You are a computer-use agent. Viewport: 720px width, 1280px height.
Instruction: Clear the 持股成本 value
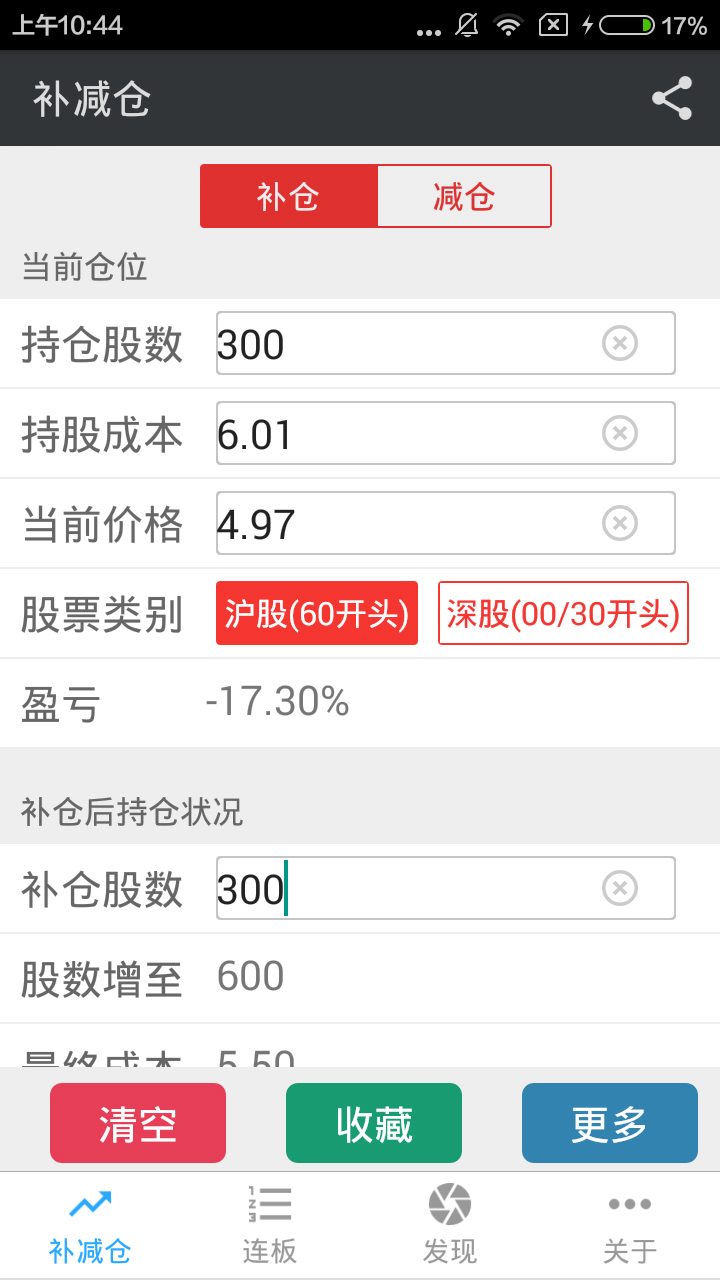(619, 434)
